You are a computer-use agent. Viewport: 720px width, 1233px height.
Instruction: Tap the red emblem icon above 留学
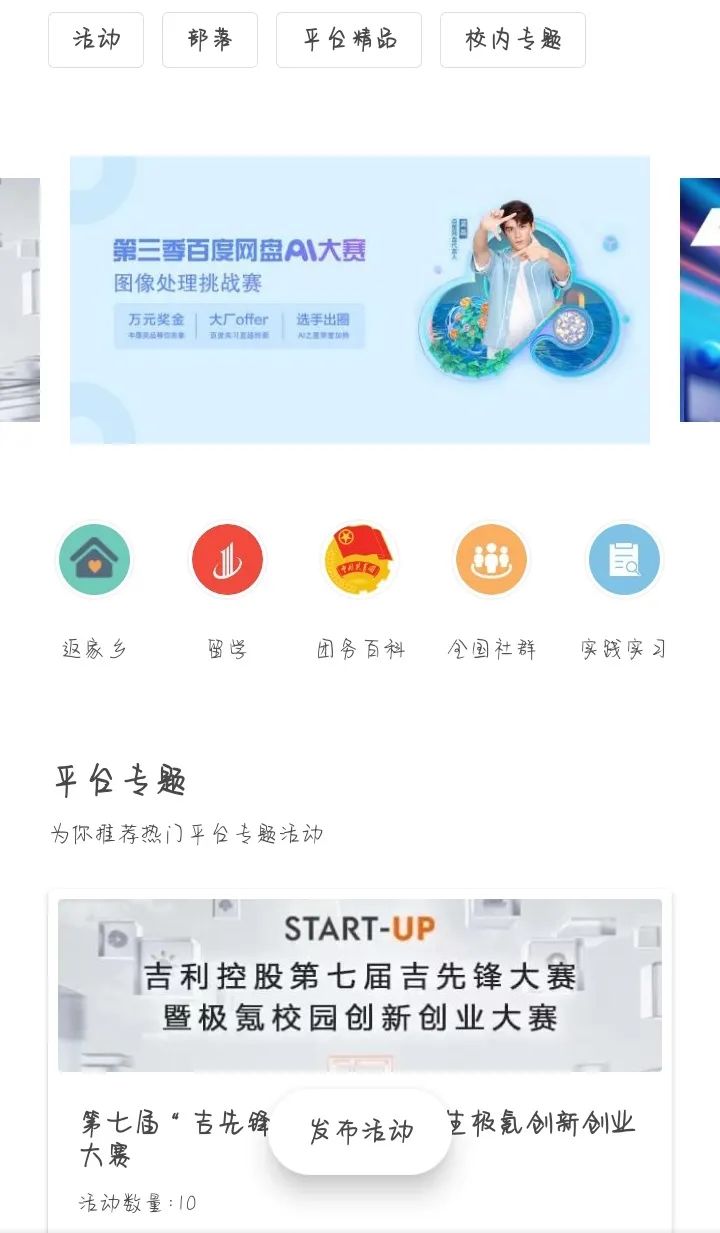[226, 560]
